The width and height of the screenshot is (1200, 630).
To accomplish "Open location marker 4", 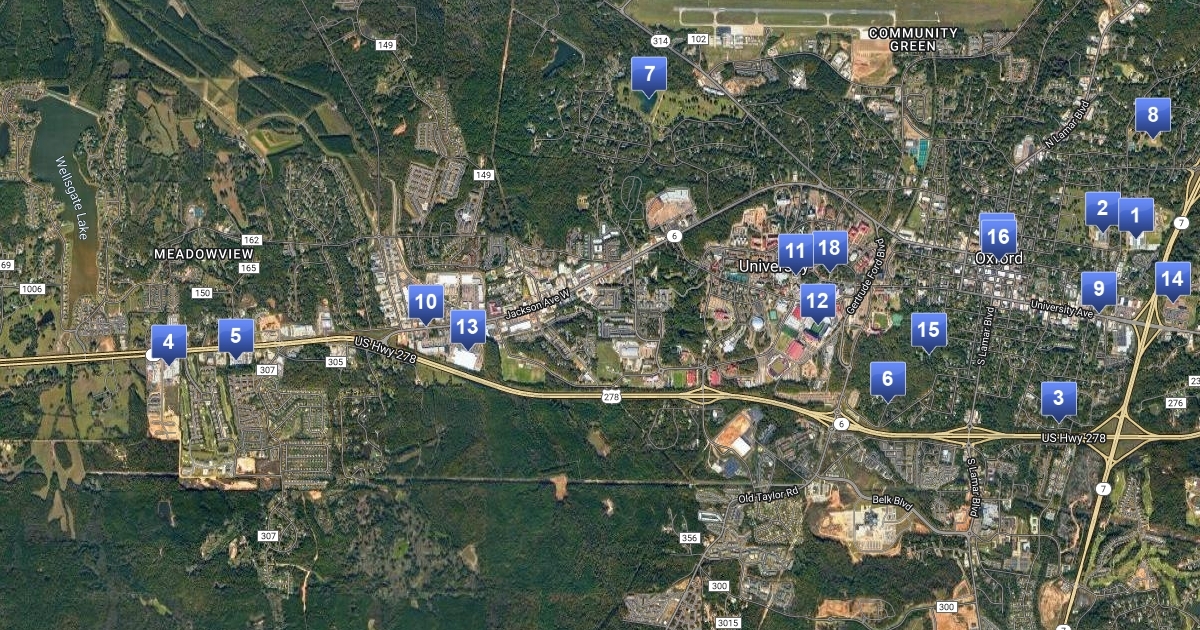I will coord(168,343).
